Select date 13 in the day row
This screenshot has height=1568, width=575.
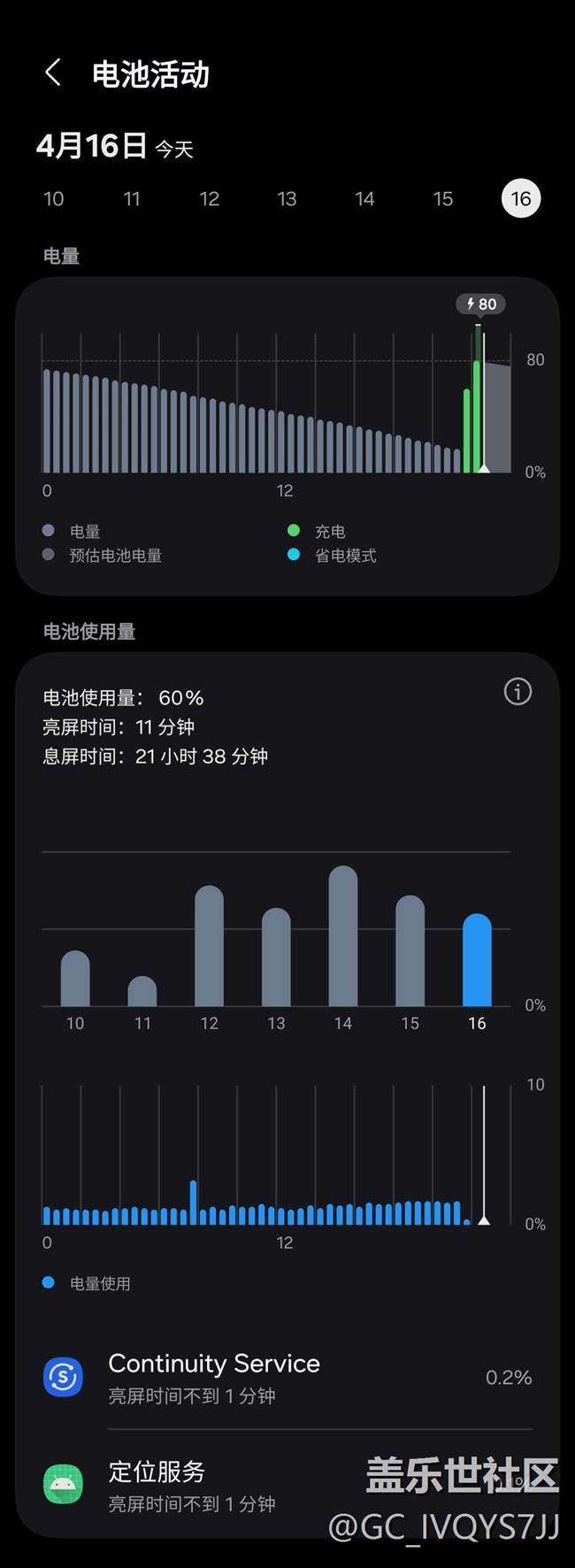point(287,199)
